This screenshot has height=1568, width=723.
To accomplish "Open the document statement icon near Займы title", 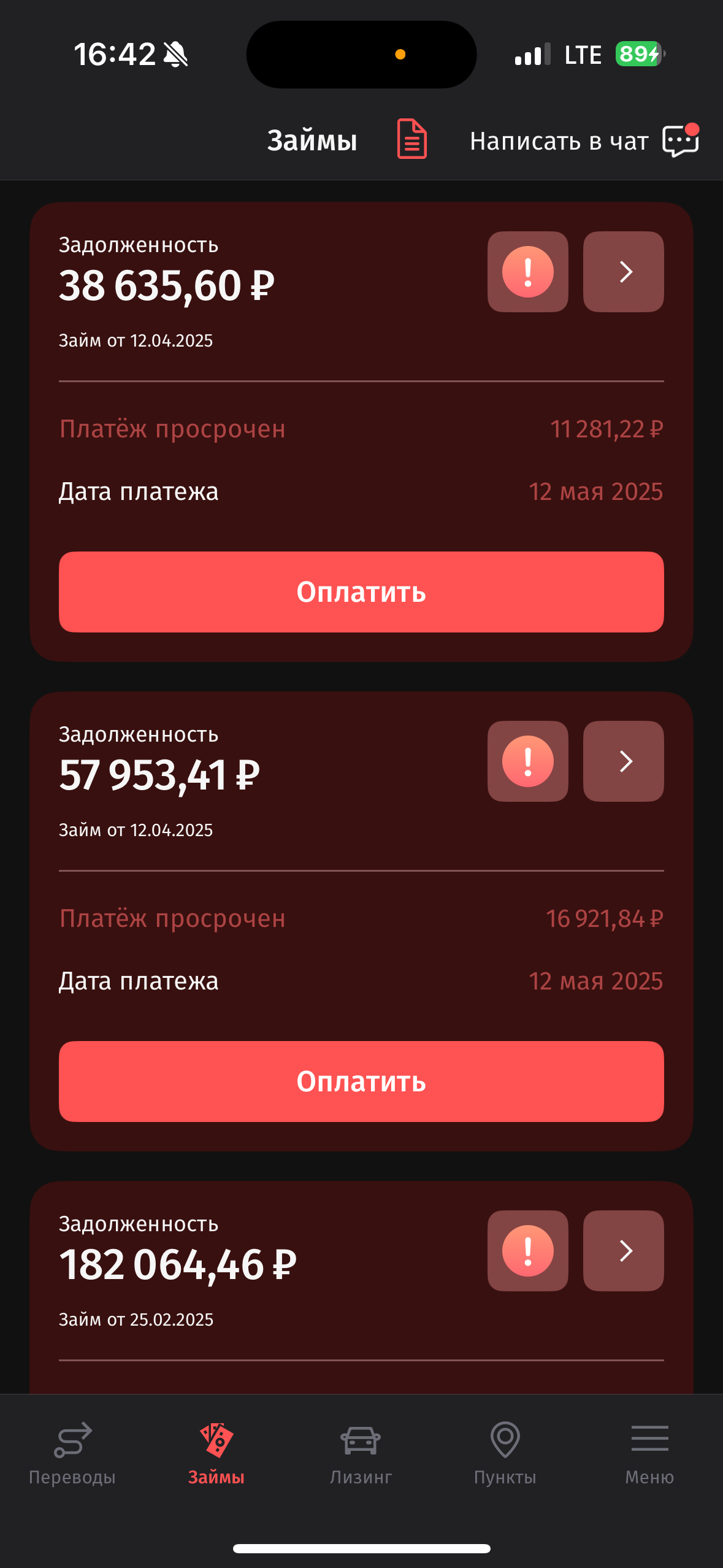I will point(411,139).
